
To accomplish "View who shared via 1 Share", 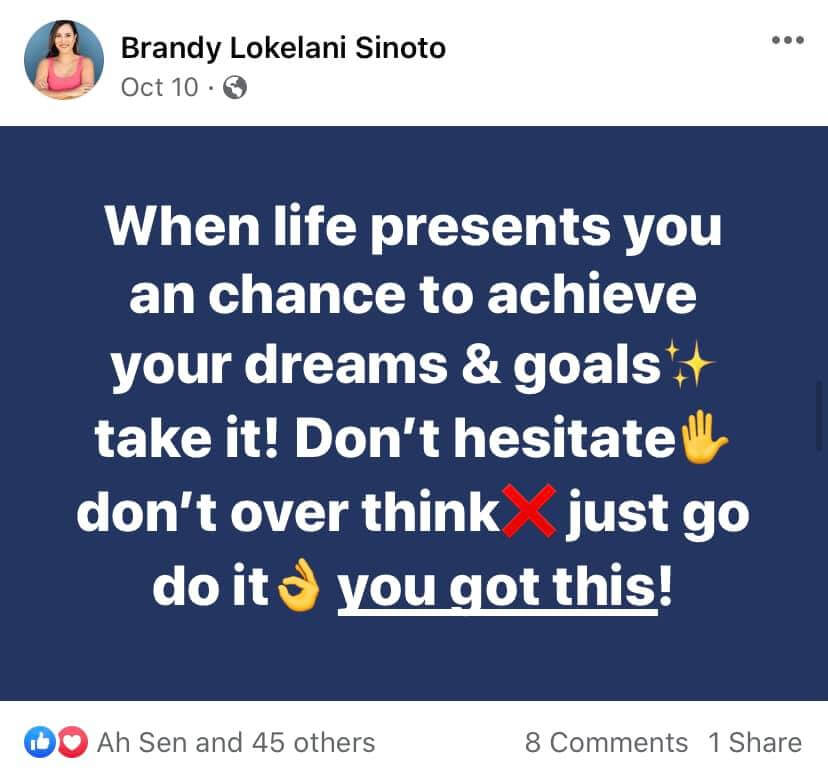I will [x=755, y=743].
